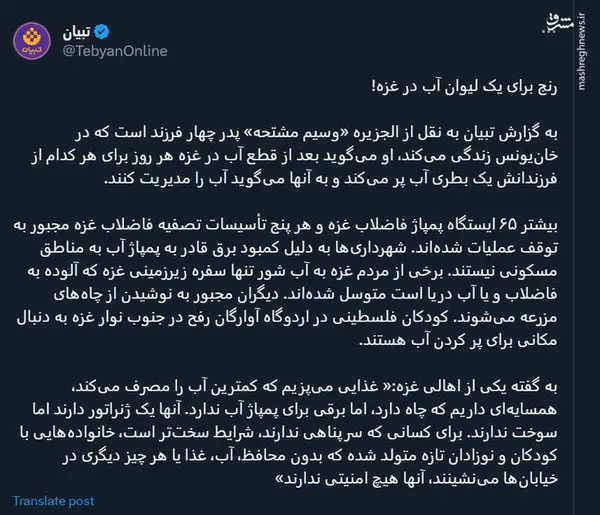Tap the Translate post link
The width and height of the screenshot is (600, 515).
click(x=53, y=500)
